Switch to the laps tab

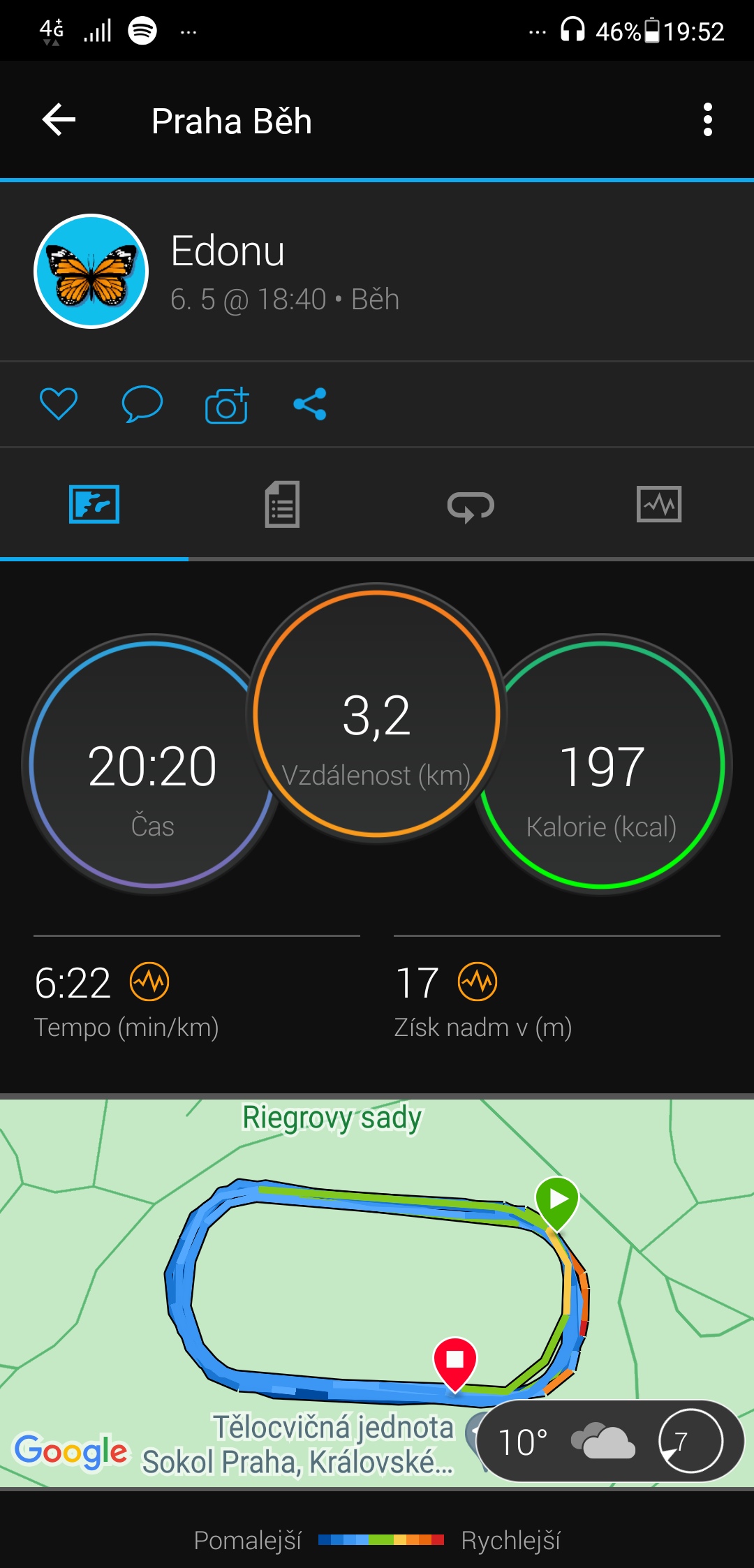[x=471, y=505]
